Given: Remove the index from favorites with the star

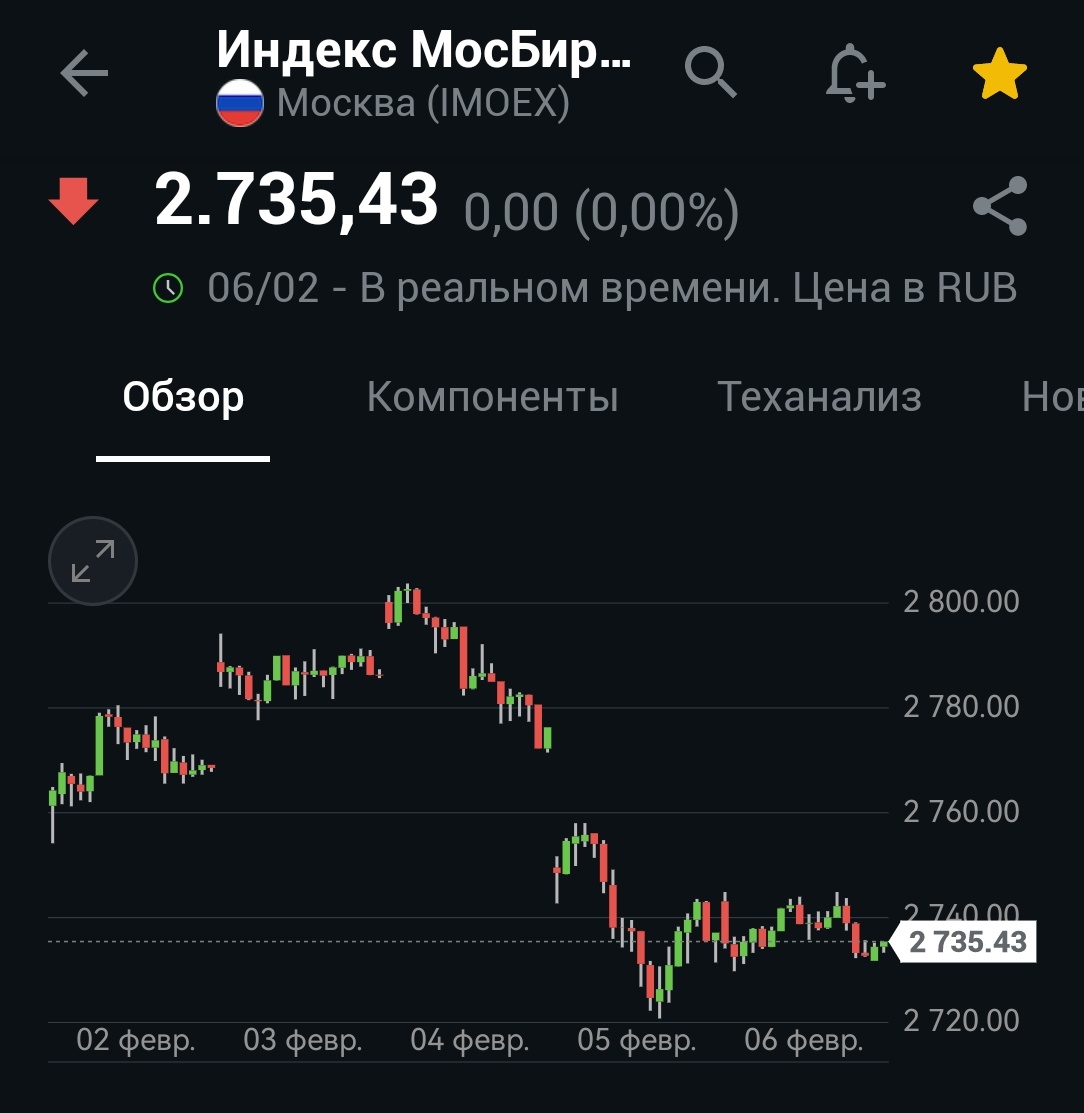Looking at the screenshot, I should point(999,74).
